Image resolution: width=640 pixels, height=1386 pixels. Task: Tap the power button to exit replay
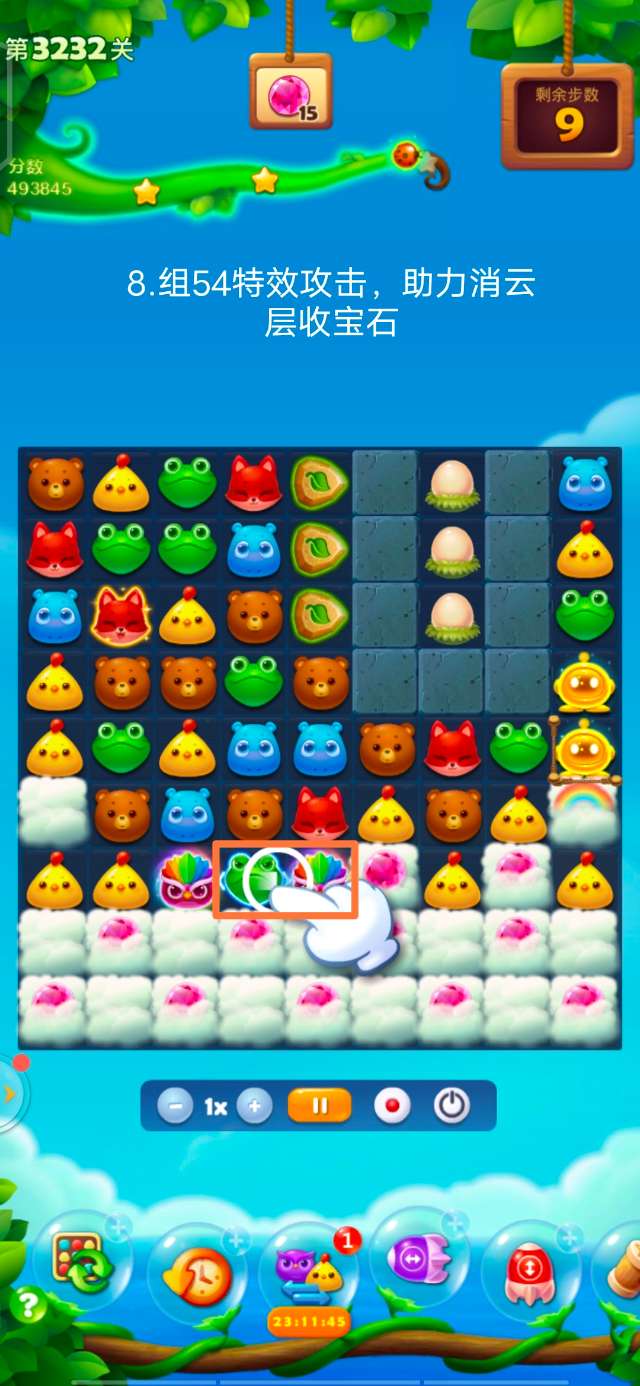pyautogui.click(x=452, y=1107)
